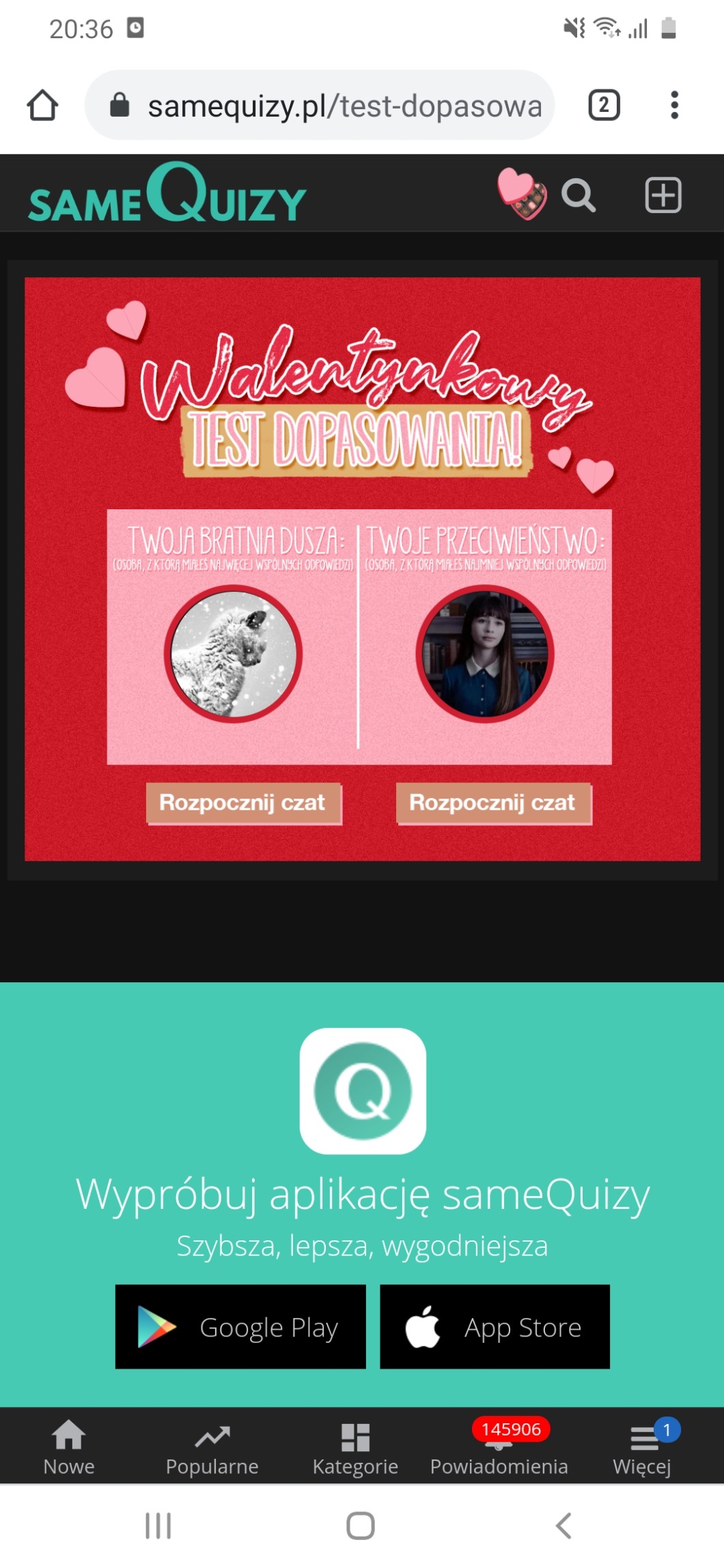Viewport: 724px width, 1568px height.
Task: Get the app on App Store
Action: click(x=495, y=1326)
